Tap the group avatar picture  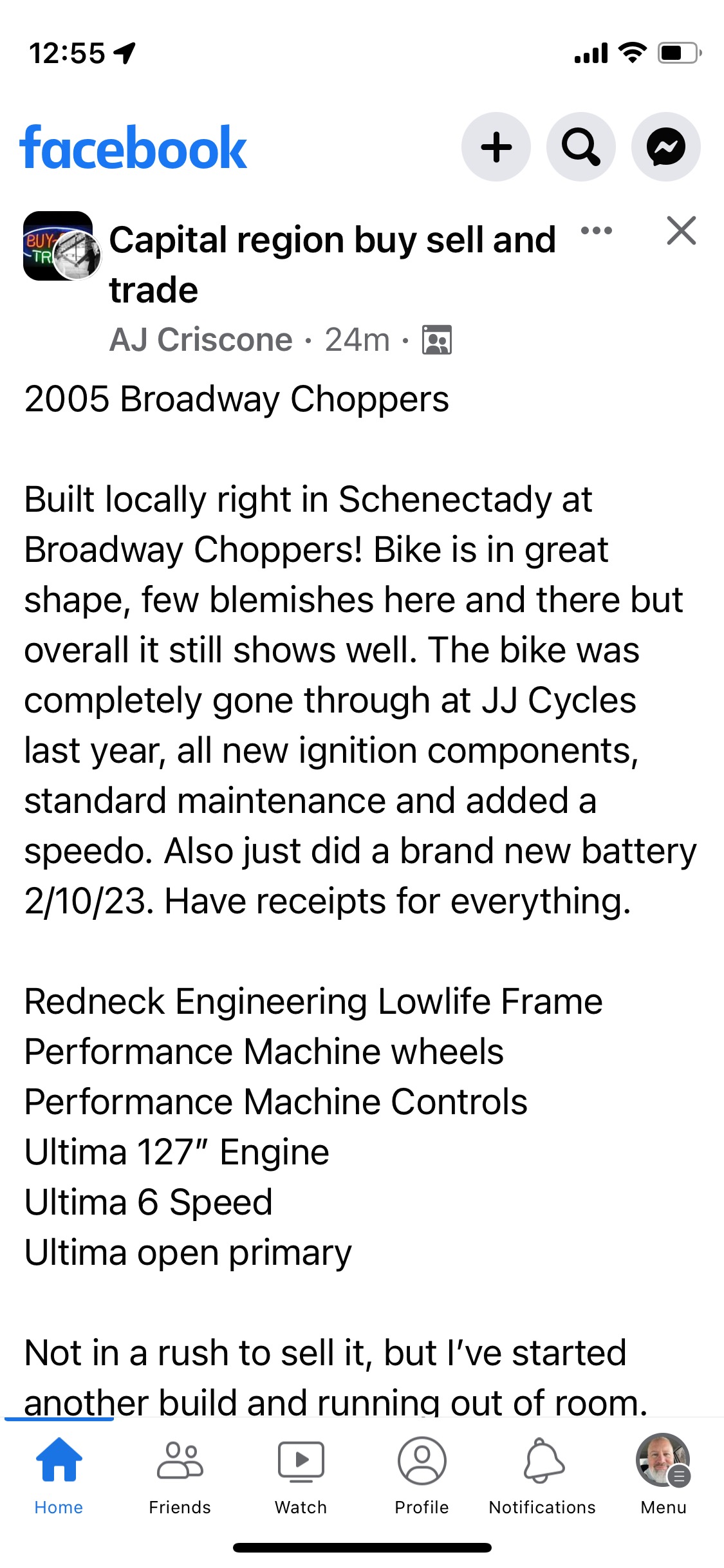coord(62,247)
